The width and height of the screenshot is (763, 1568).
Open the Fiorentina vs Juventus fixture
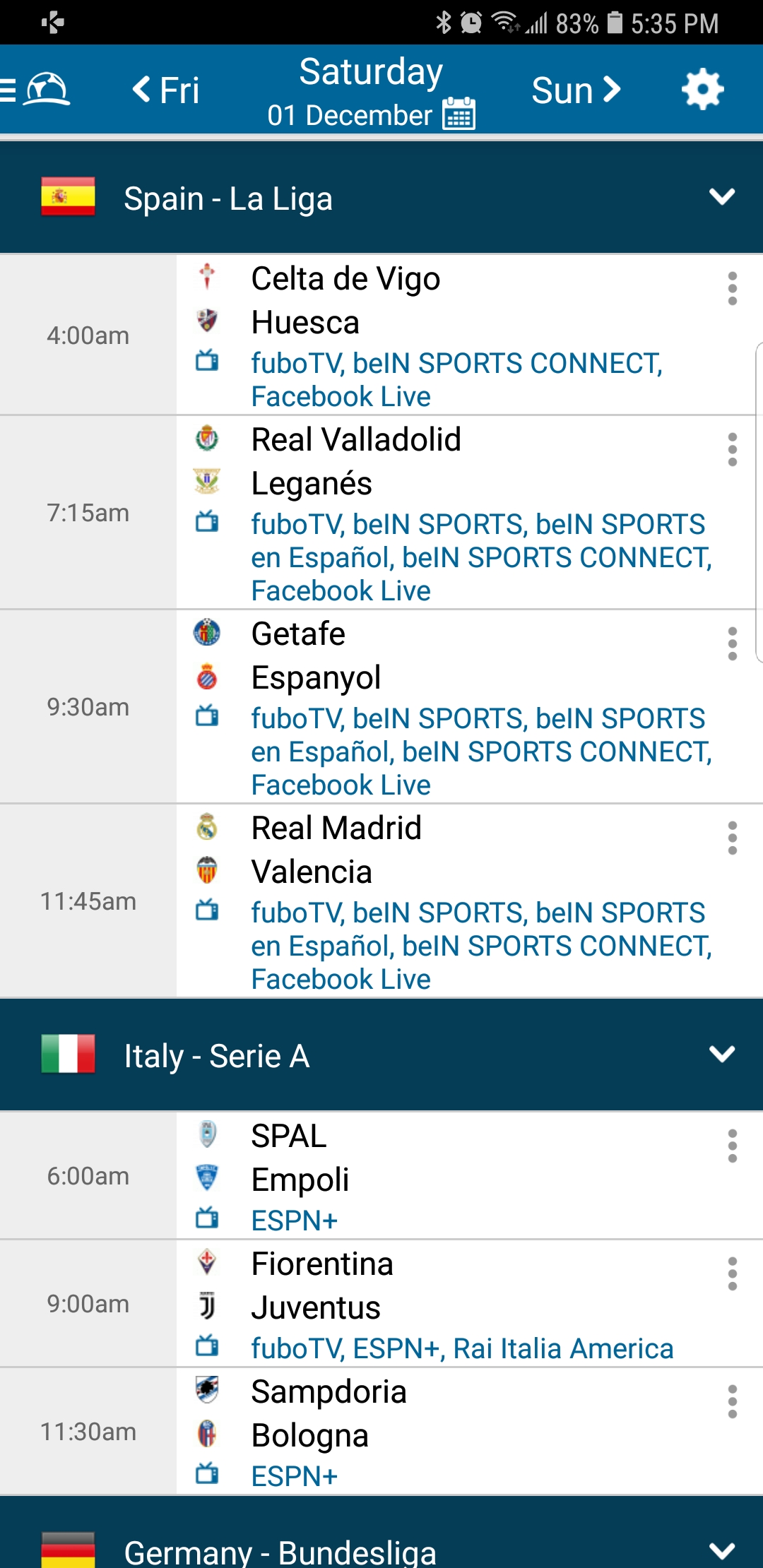(x=424, y=1287)
